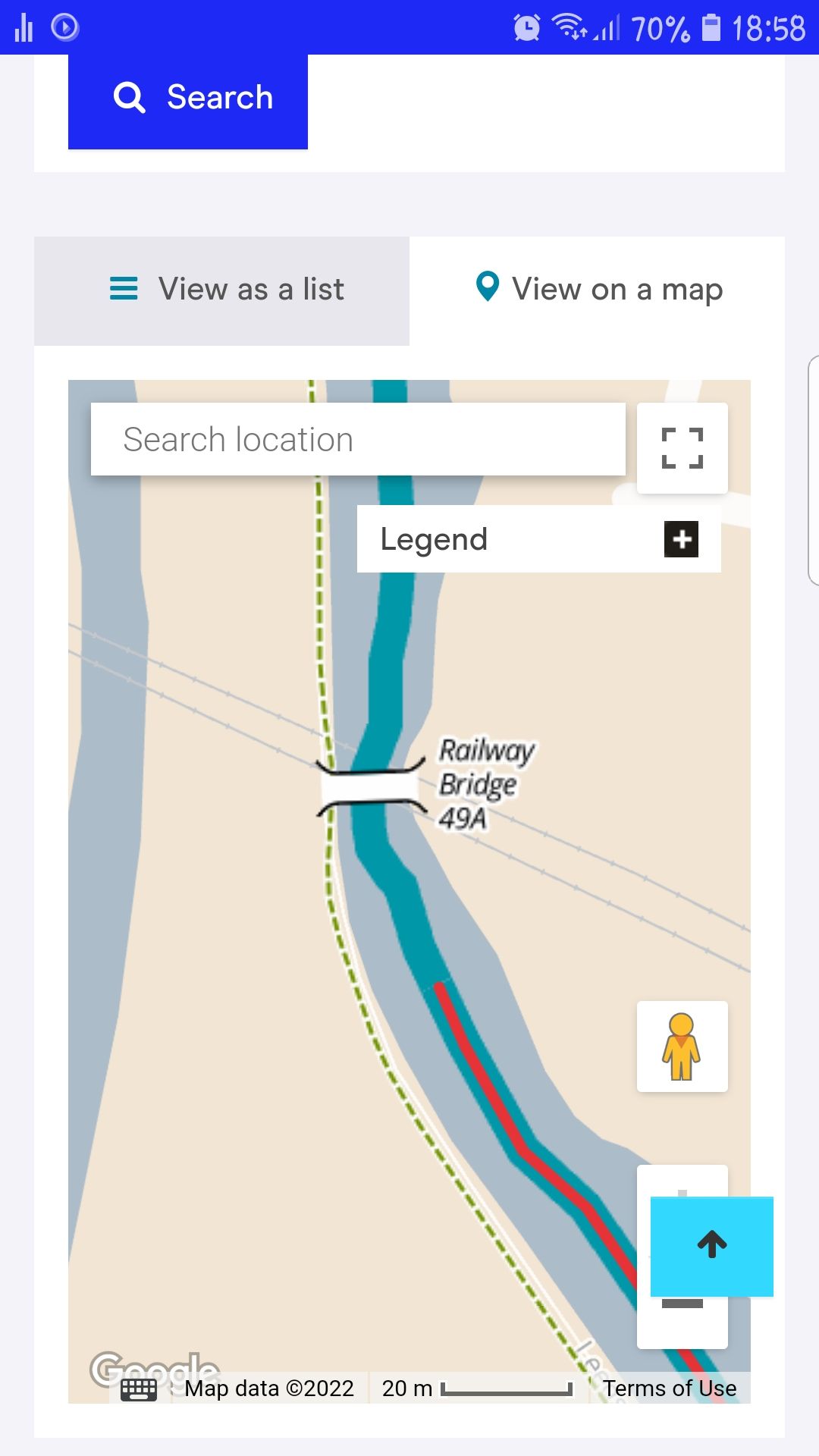Click the magnifier icon in the Search button
Viewport: 819px width, 1456px height.
point(129,97)
